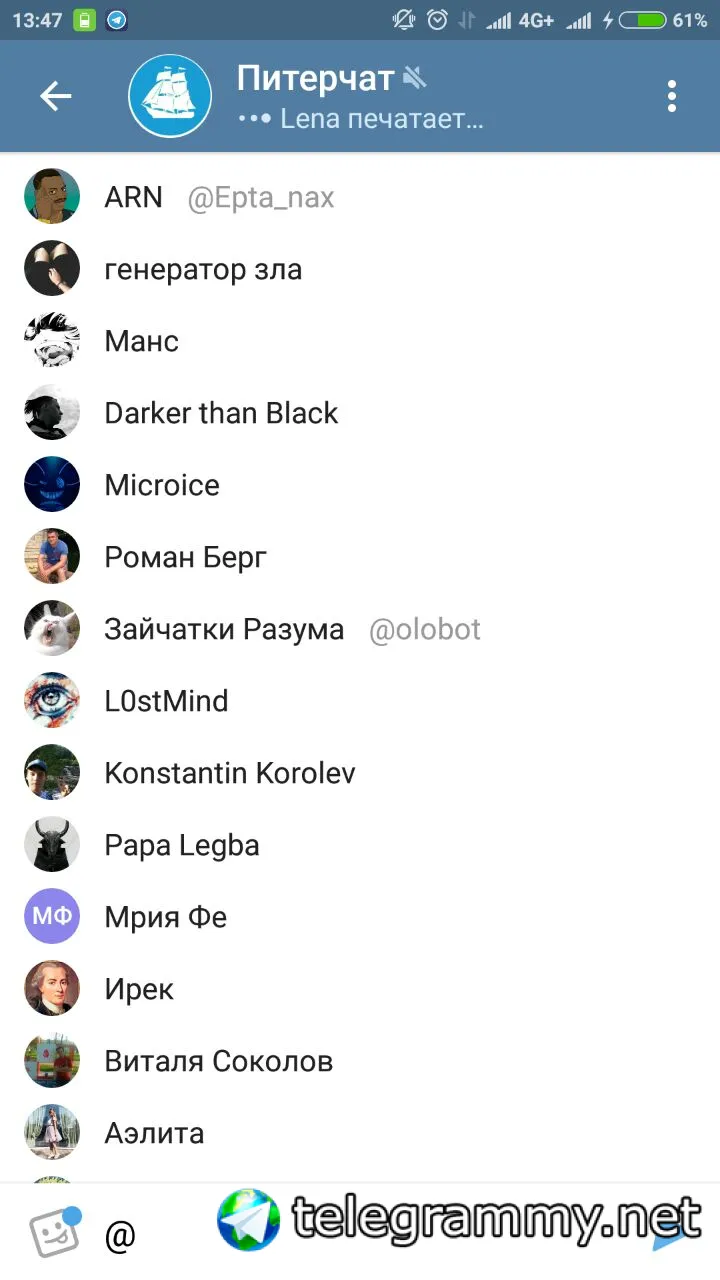Select генератор зла from mention list
The width and height of the screenshot is (720, 1280).
click(x=203, y=269)
